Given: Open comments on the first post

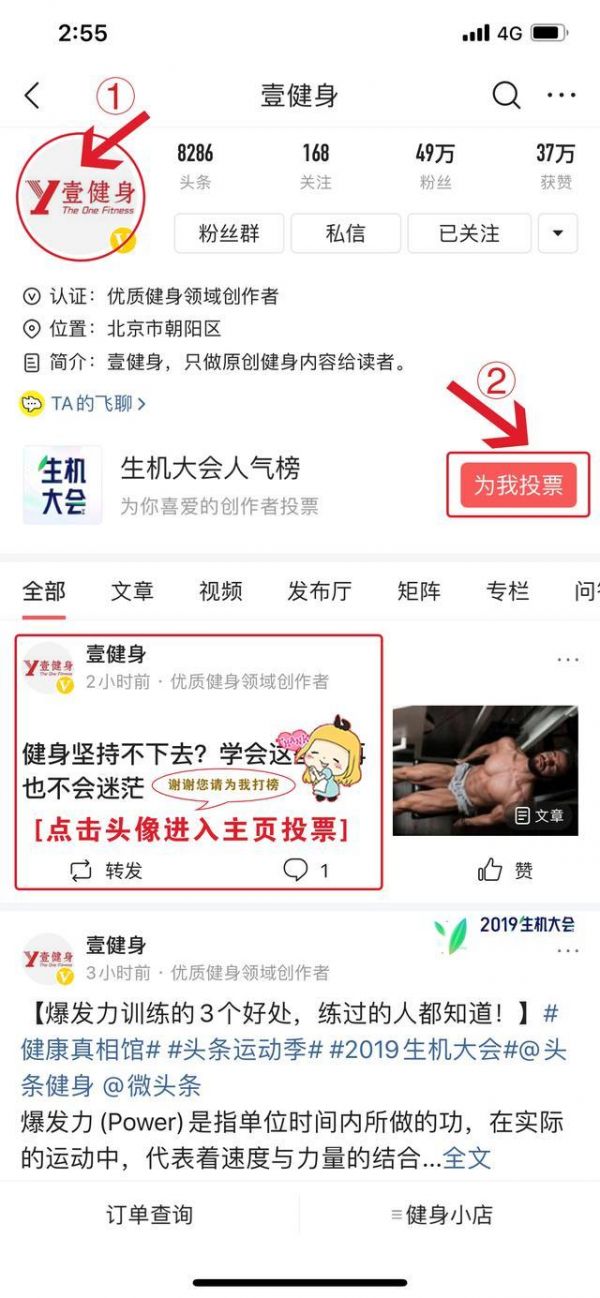Looking at the screenshot, I should tap(306, 870).
